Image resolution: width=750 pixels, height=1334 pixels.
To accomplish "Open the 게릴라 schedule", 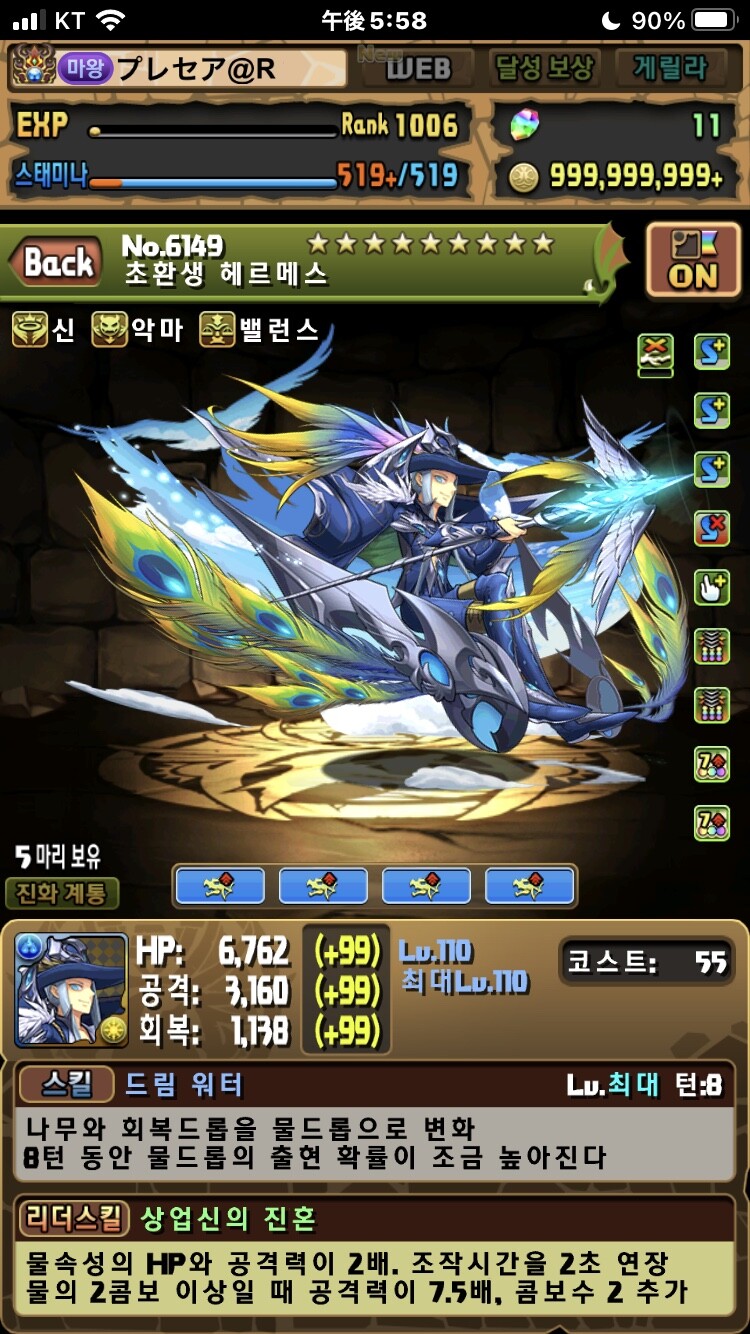I will click(669, 68).
